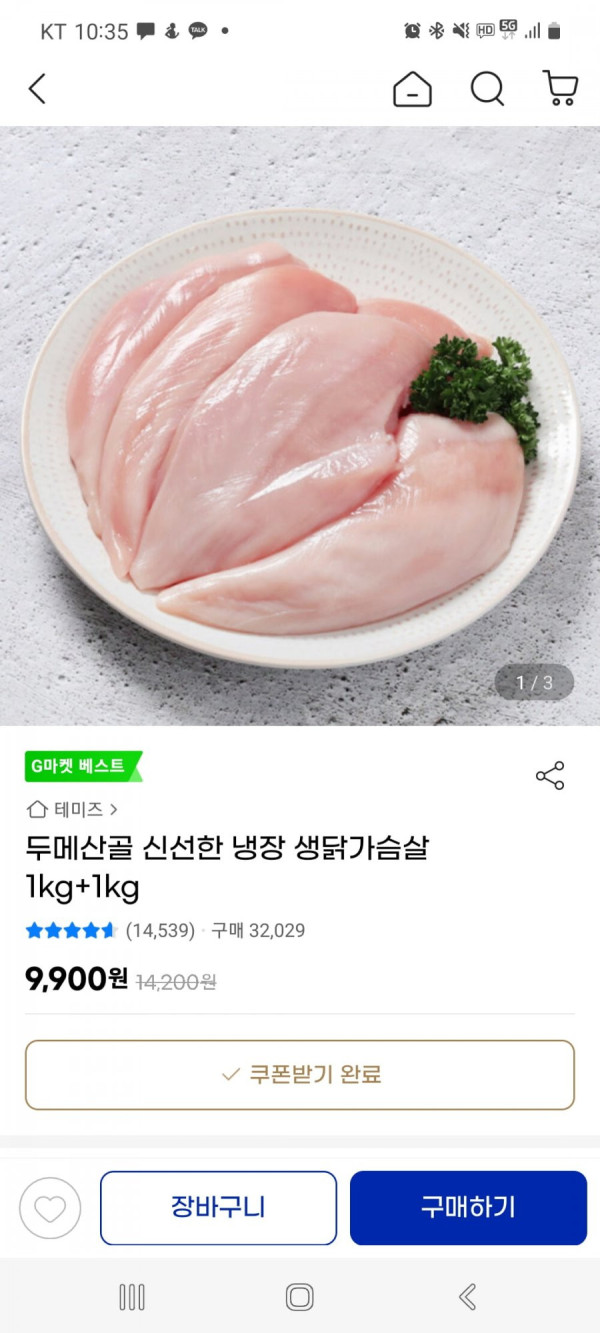Open the Gmarket home icon

(412, 90)
